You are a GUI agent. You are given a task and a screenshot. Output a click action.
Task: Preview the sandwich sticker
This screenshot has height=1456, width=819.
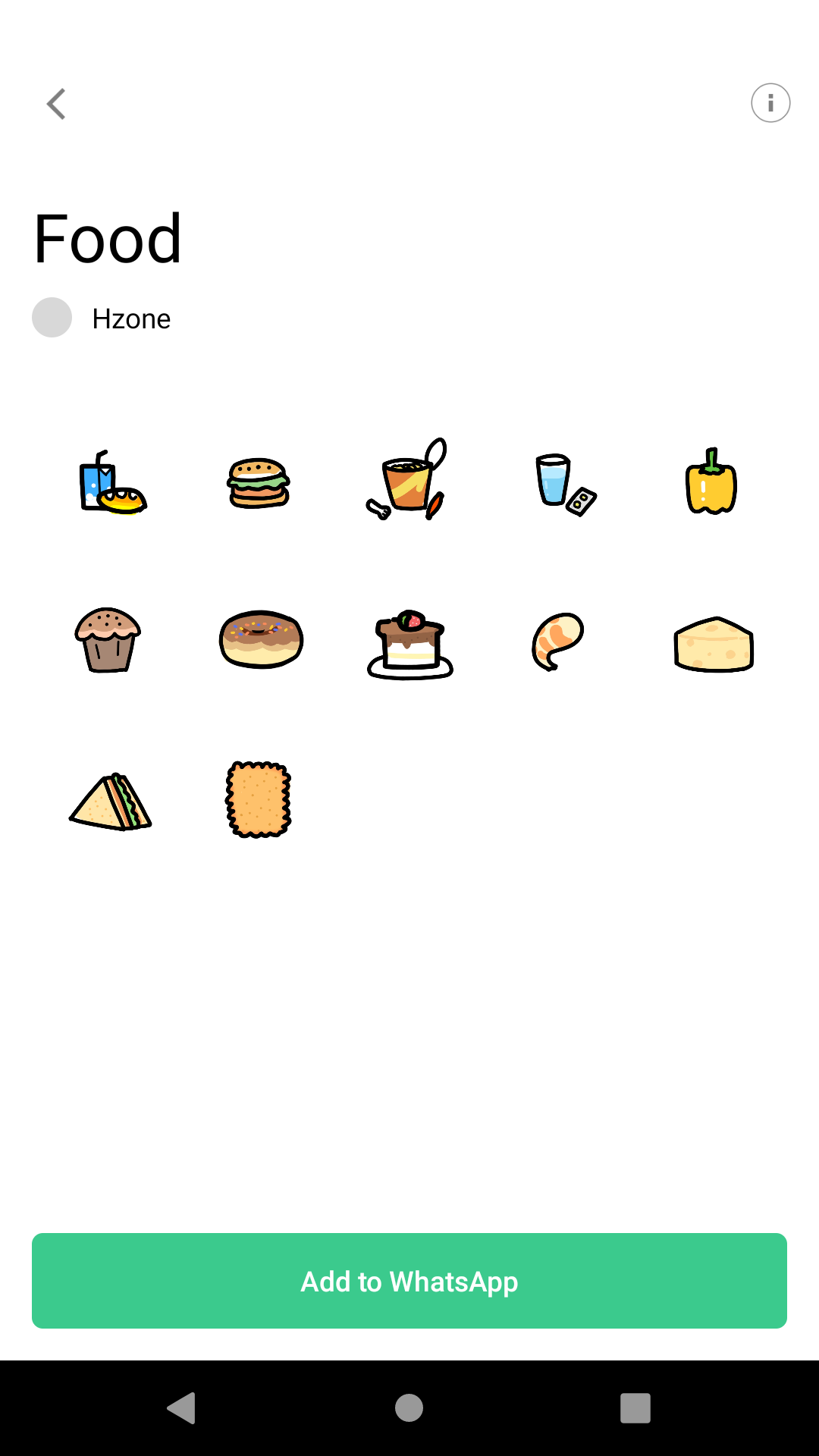(111, 802)
